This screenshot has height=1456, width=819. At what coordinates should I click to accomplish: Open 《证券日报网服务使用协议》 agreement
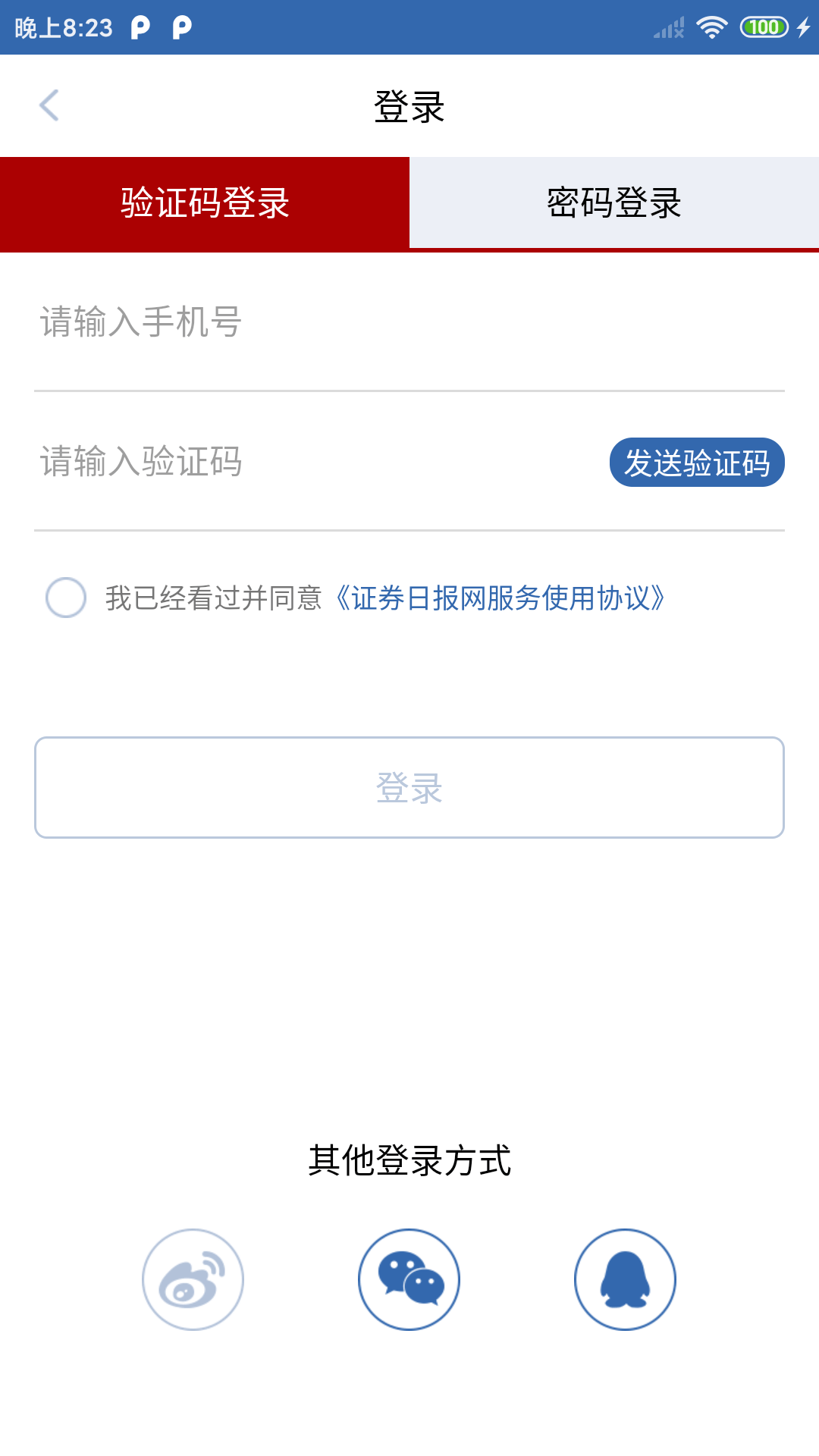pos(503,599)
